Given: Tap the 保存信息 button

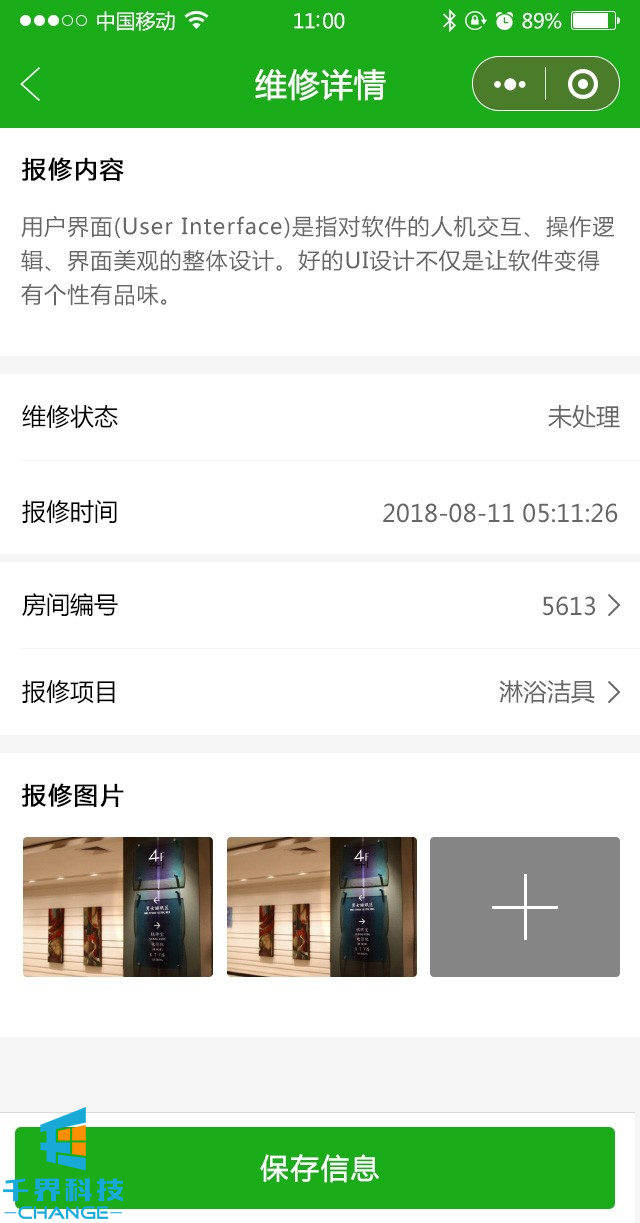Looking at the screenshot, I should tap(320, 1167).
